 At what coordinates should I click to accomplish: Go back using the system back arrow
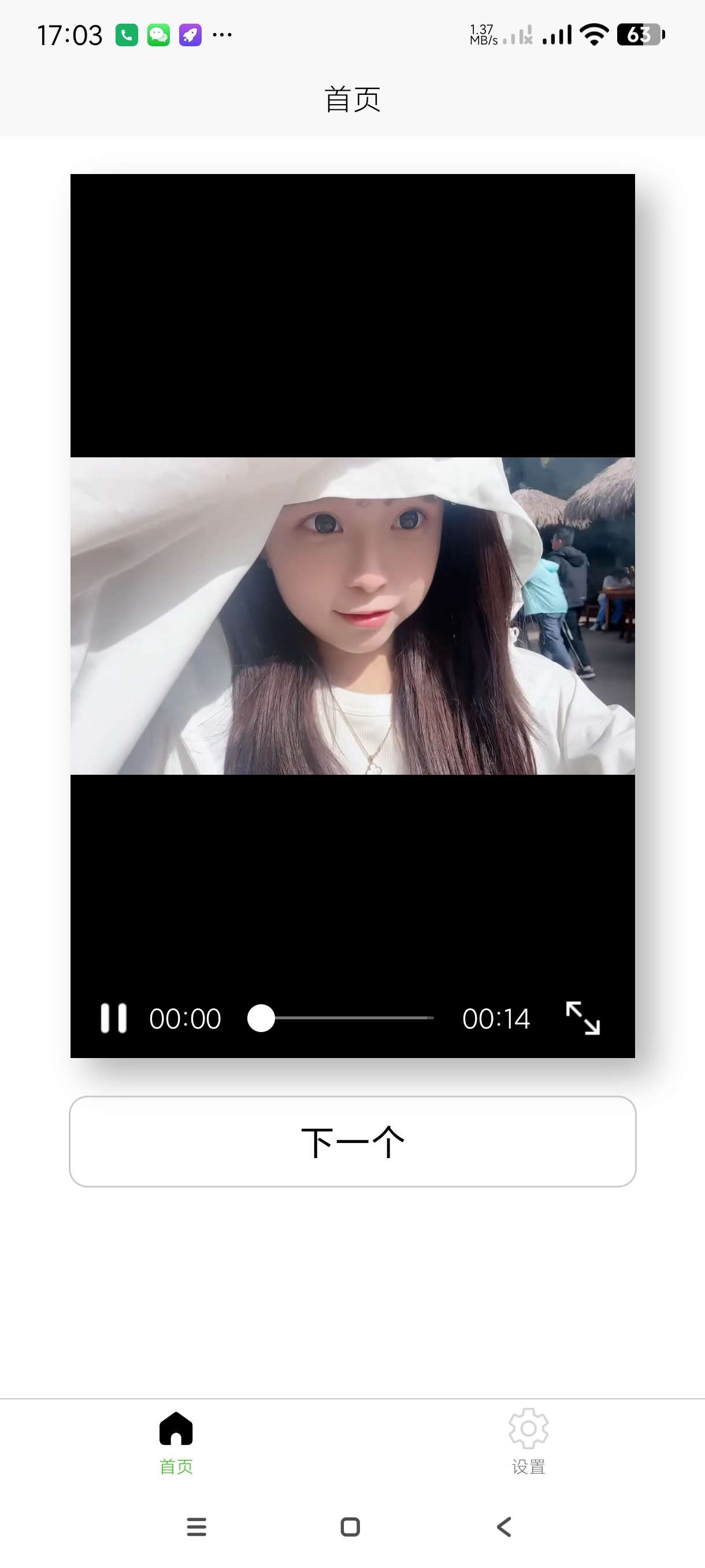504,1526
